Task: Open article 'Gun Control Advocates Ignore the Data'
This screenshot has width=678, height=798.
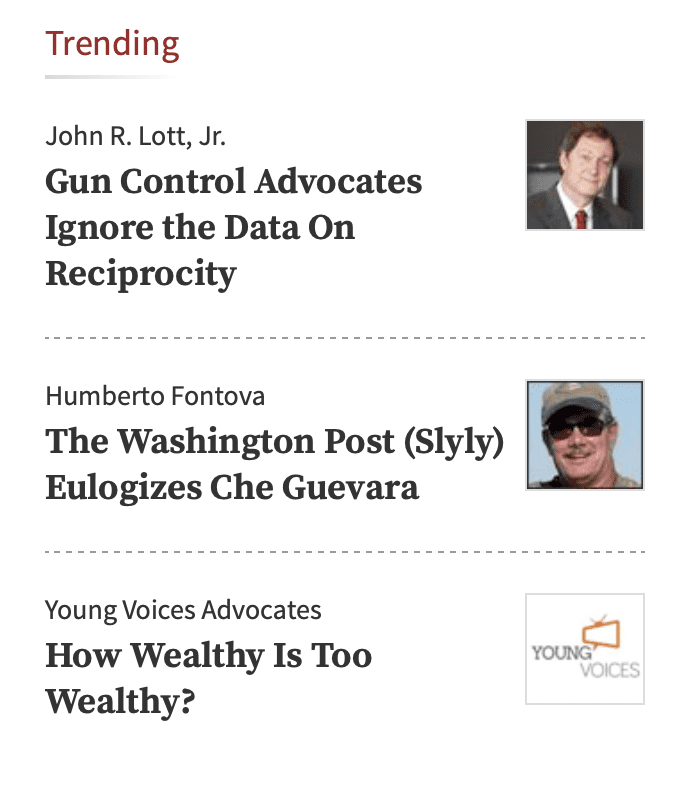Action: tap(233, 227)
